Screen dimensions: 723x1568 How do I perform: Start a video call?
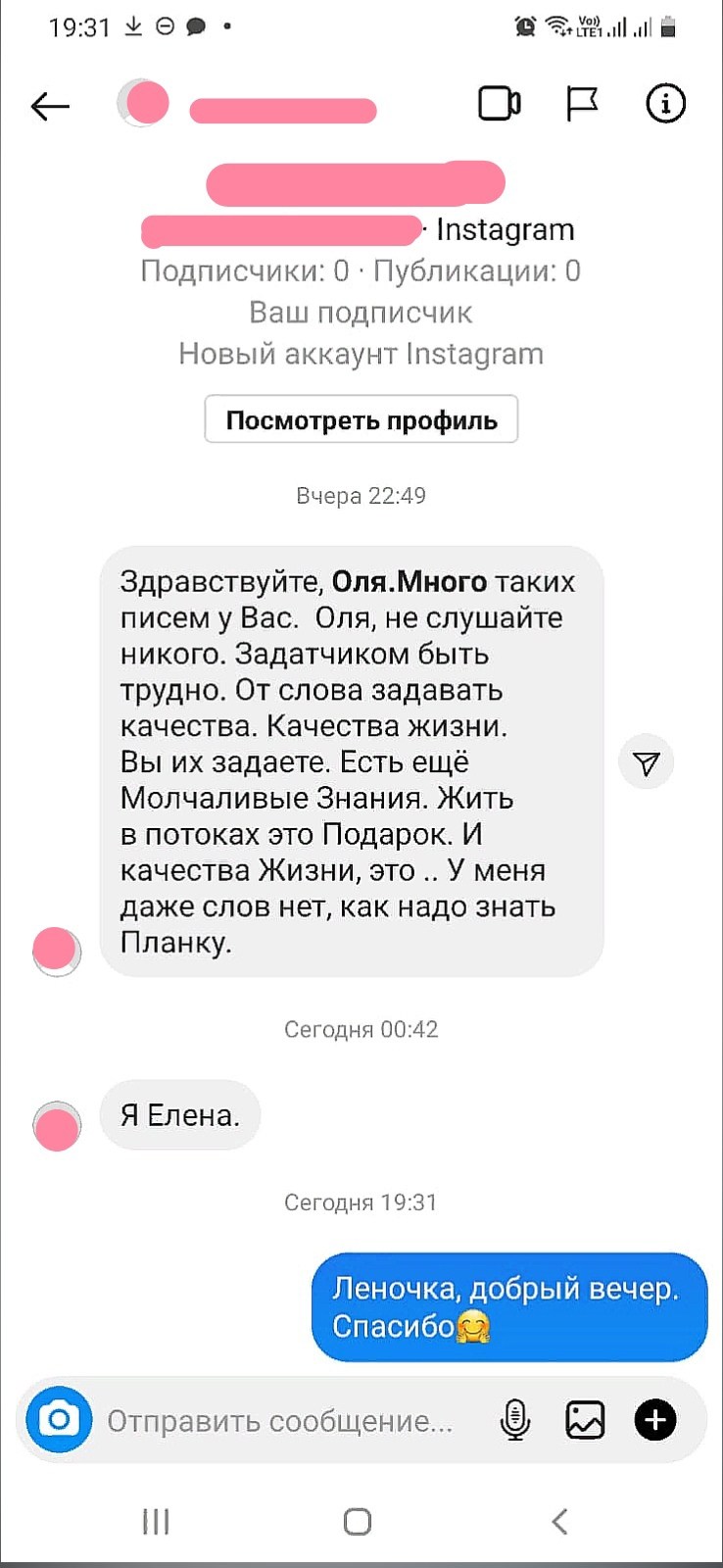click(x=499, y=104)
